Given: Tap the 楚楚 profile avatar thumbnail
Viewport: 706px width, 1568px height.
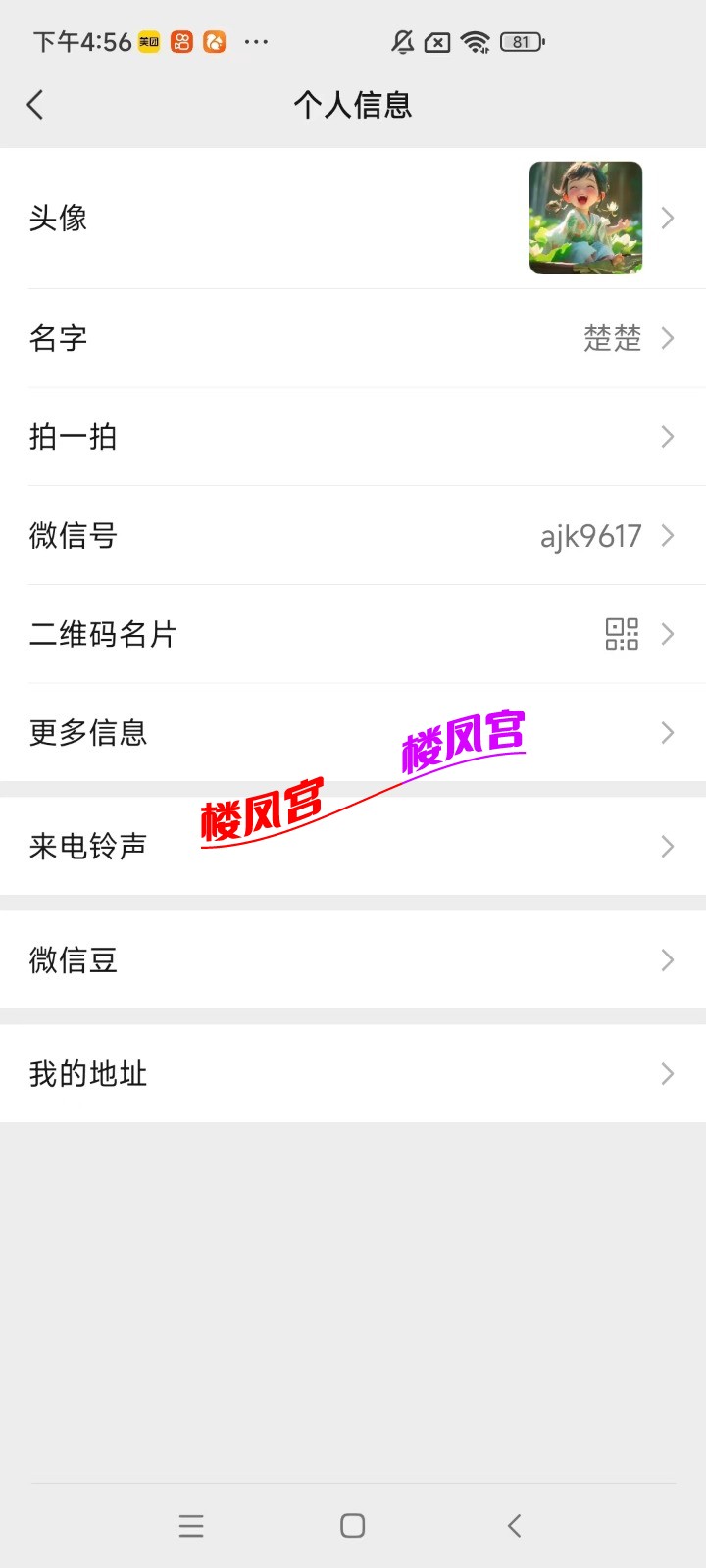Looking at the screenshot, I should [x=585, y=219].
